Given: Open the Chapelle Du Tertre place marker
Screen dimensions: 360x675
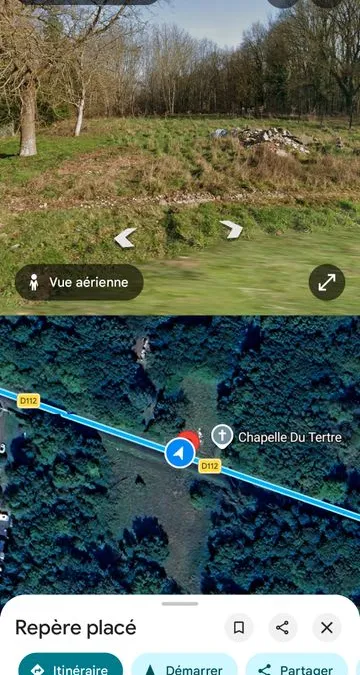Looking at the screenshot, I should coord(222,437).
